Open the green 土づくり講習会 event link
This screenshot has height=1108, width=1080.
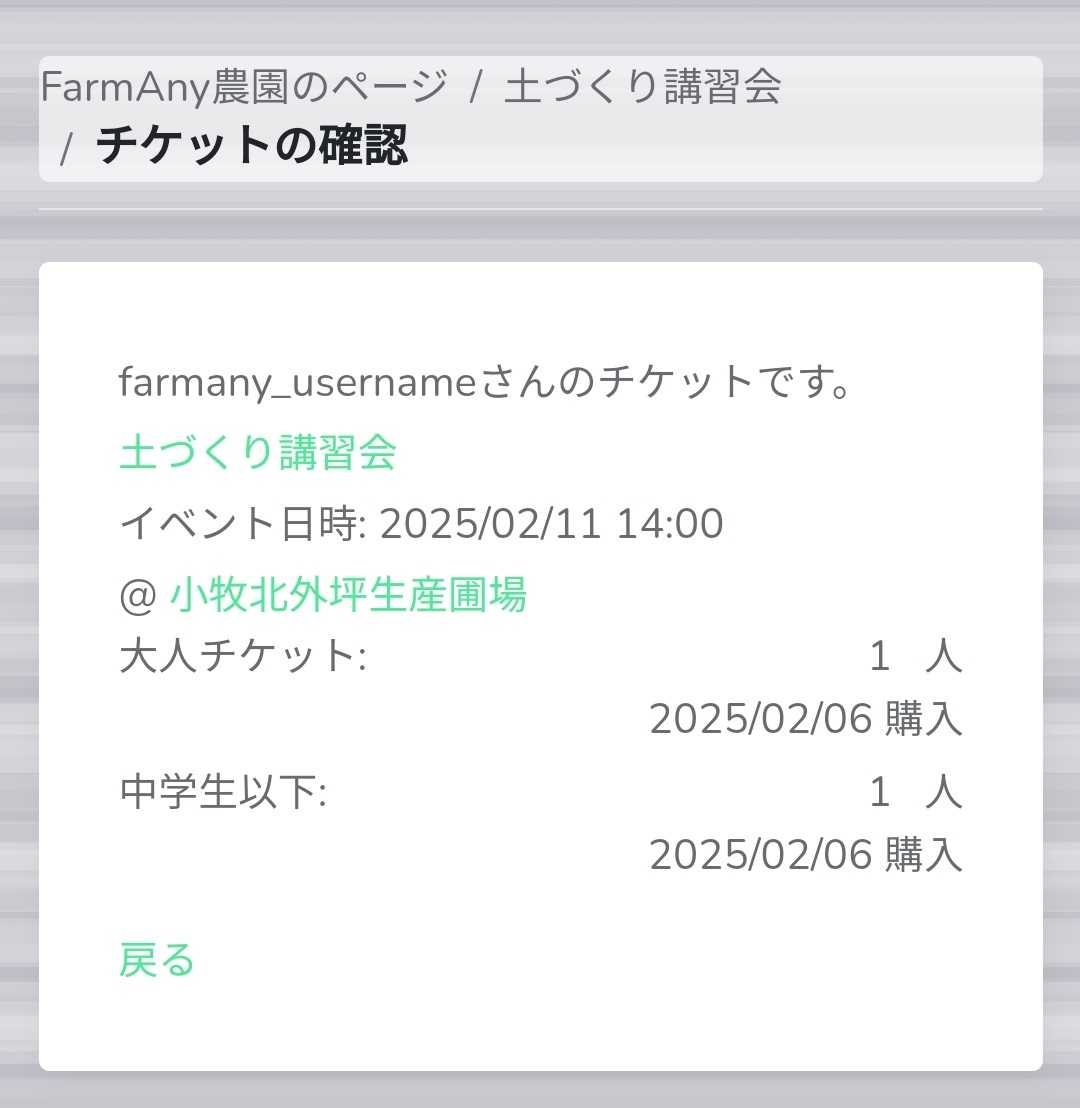(x=258, y=453)
